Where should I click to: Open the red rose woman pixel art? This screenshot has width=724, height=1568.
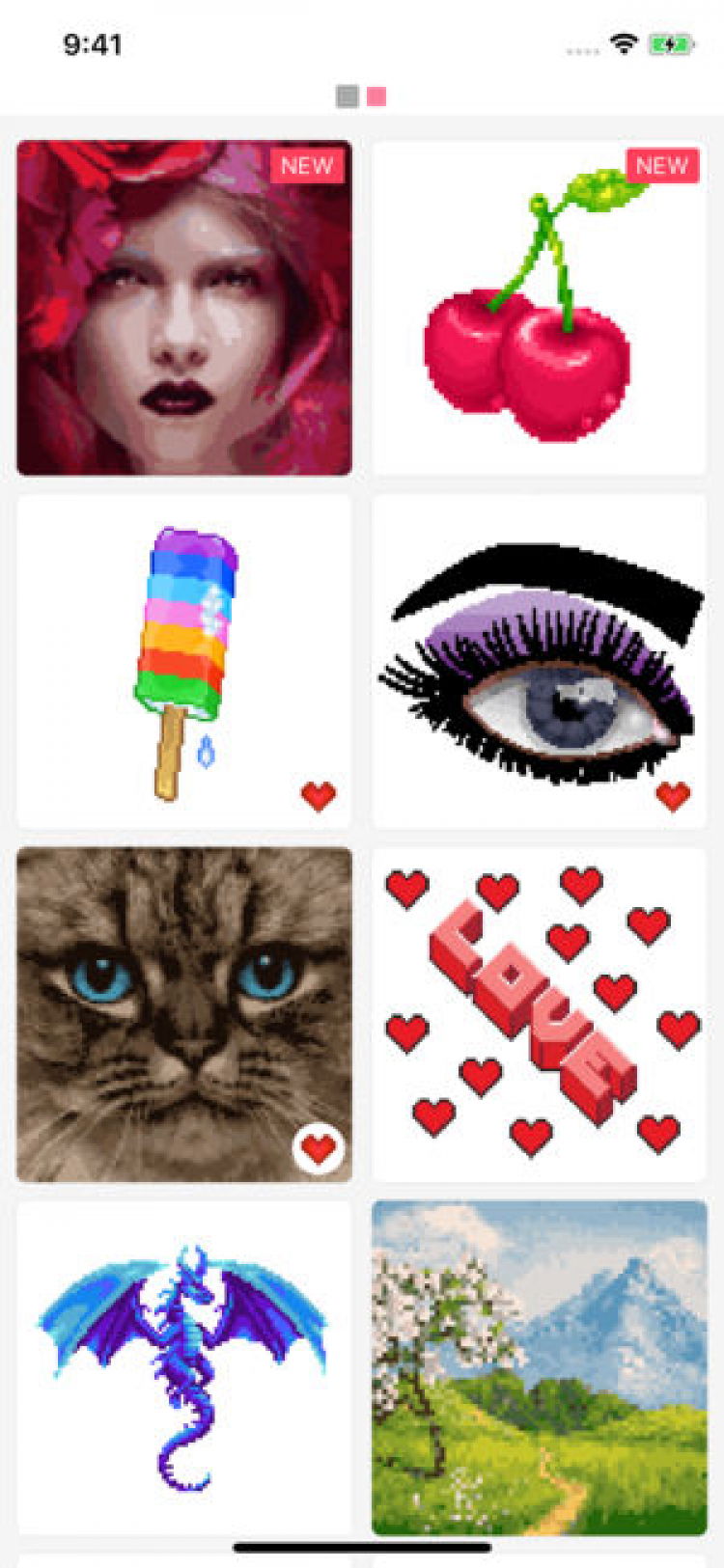[x=183, y=308]
